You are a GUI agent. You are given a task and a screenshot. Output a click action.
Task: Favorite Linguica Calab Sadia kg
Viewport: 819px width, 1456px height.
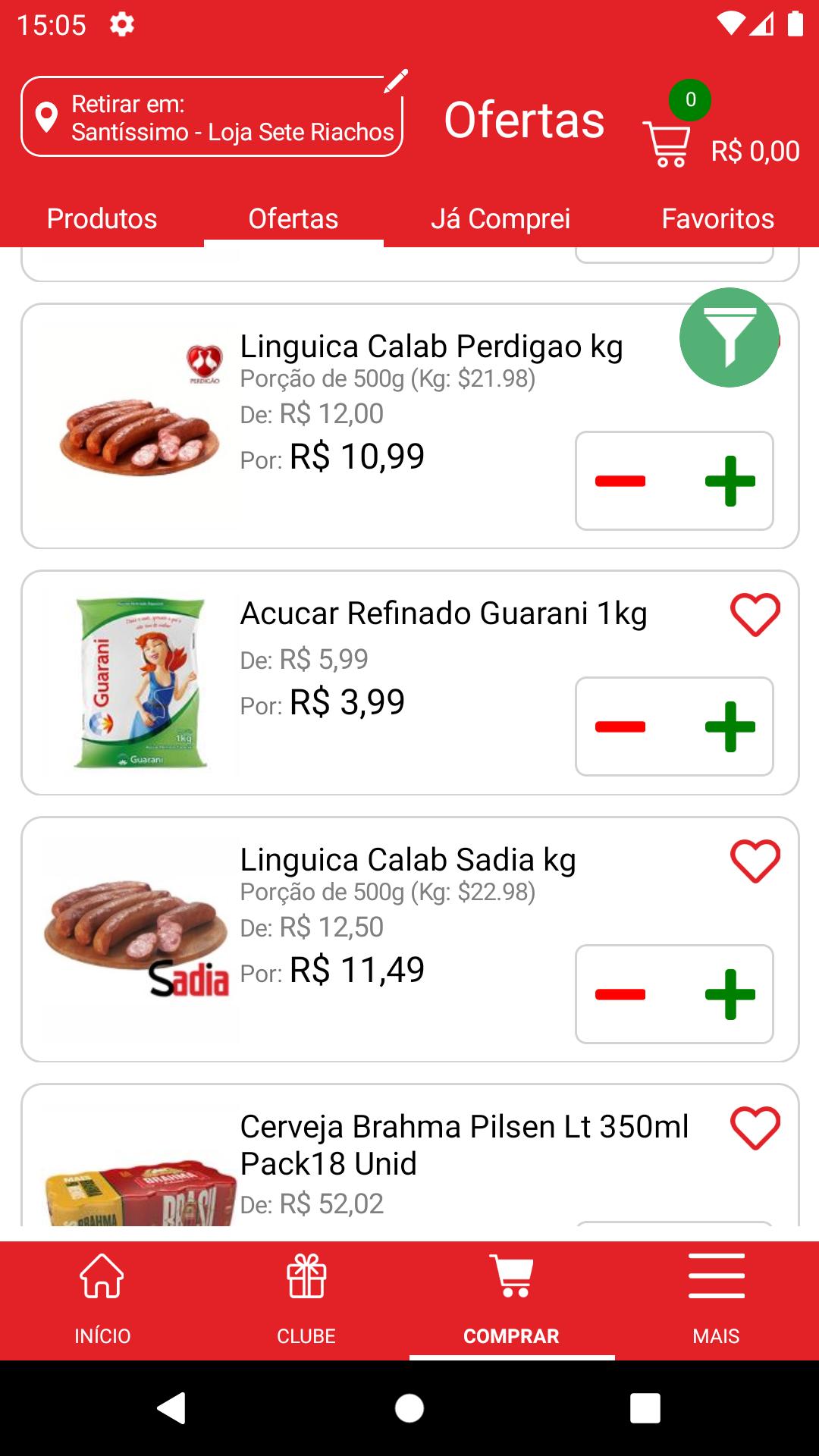(755, 861)
